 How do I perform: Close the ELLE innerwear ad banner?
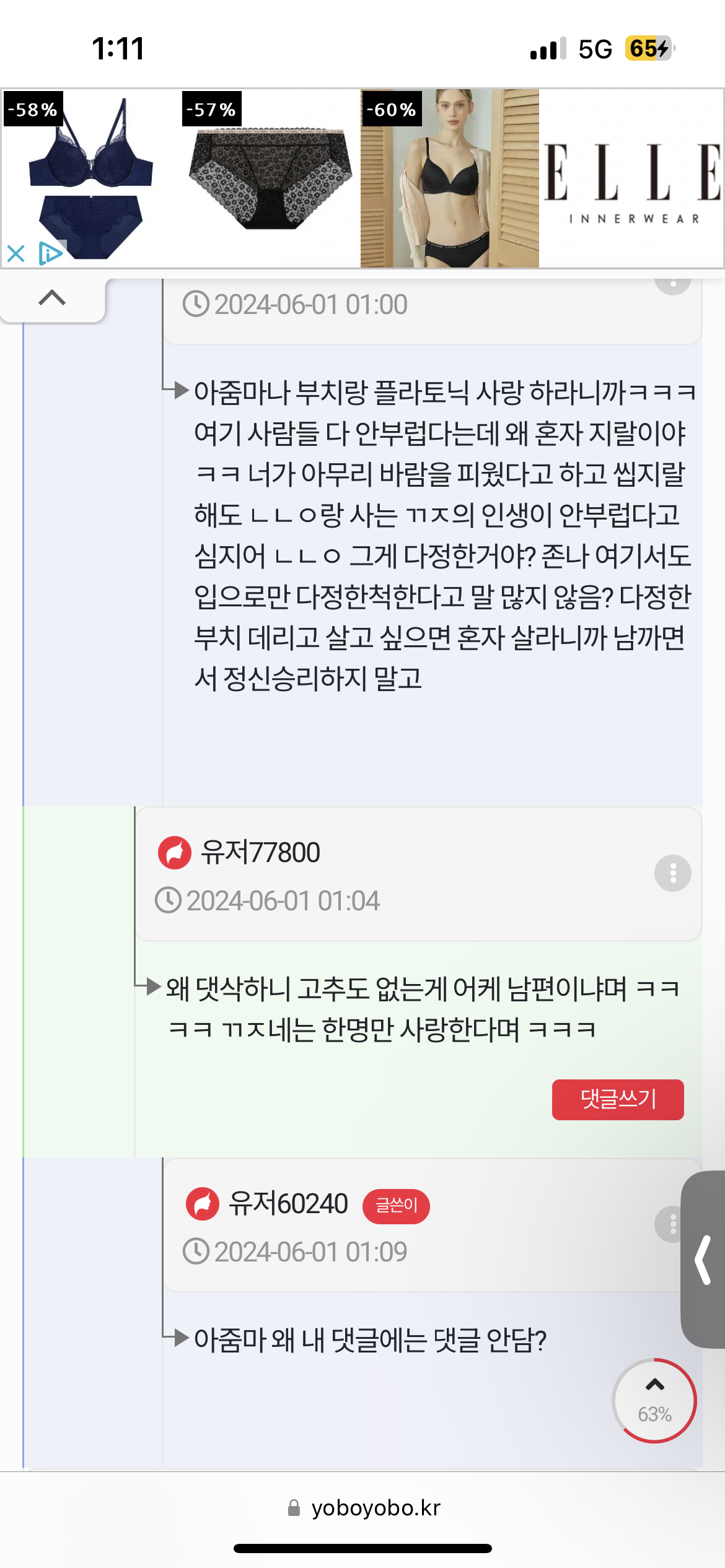point(15,253)
